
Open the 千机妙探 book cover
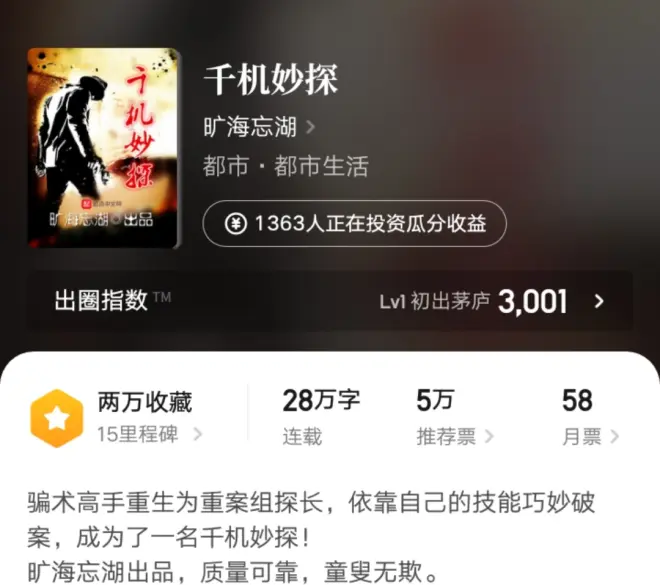pos(104,148)
